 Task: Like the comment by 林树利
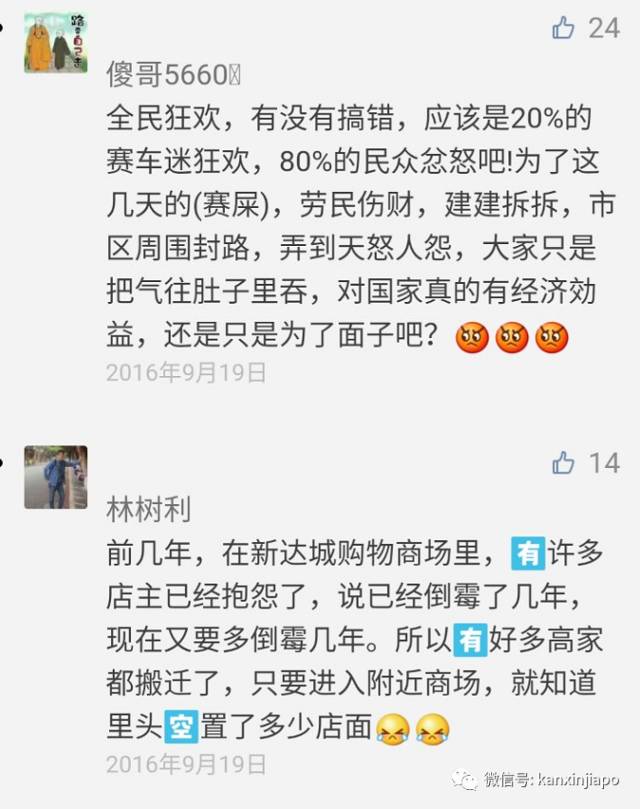tap(563, 462)
